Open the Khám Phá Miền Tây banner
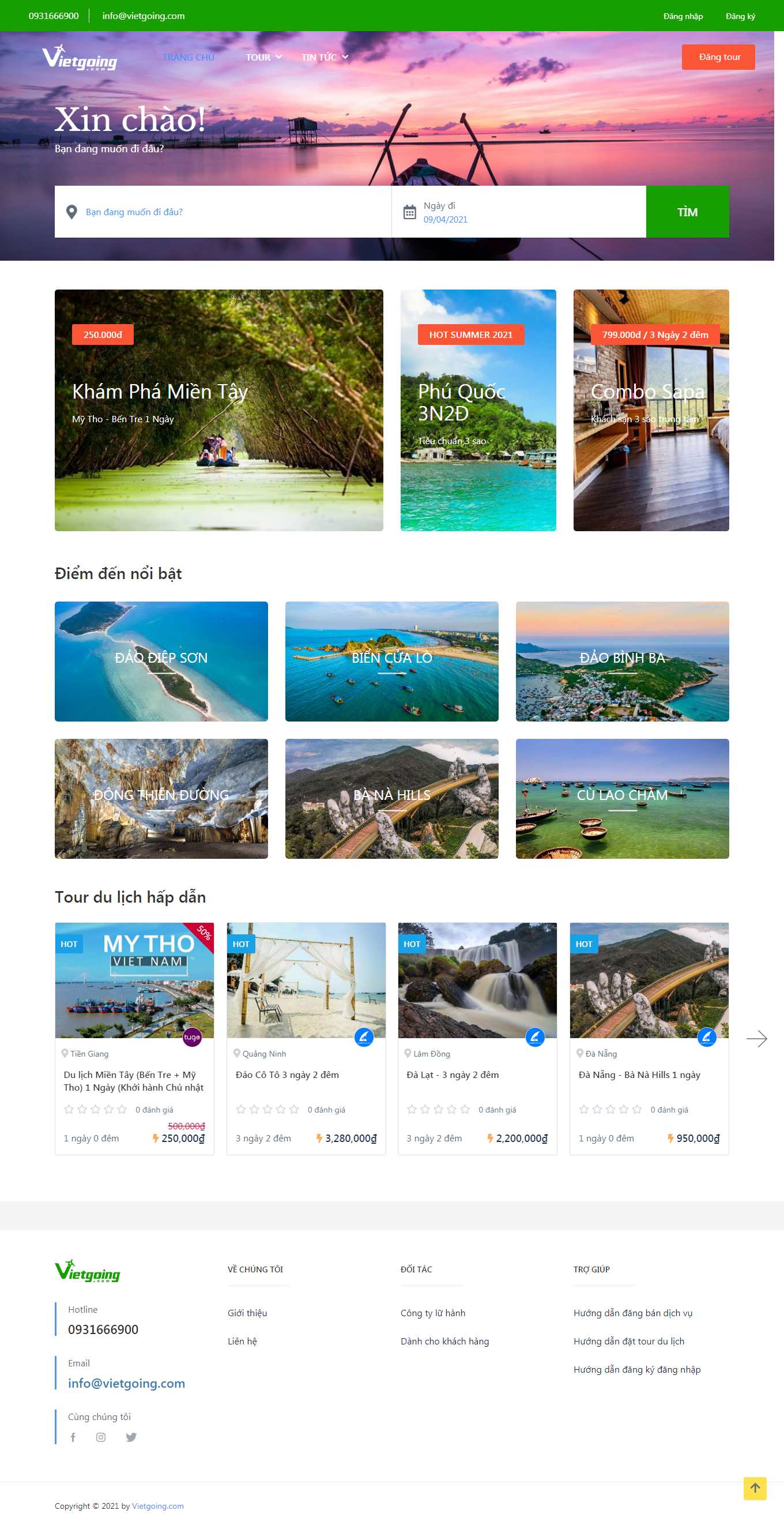Viewport: 784px width, 1529px height. coord(218,410)
